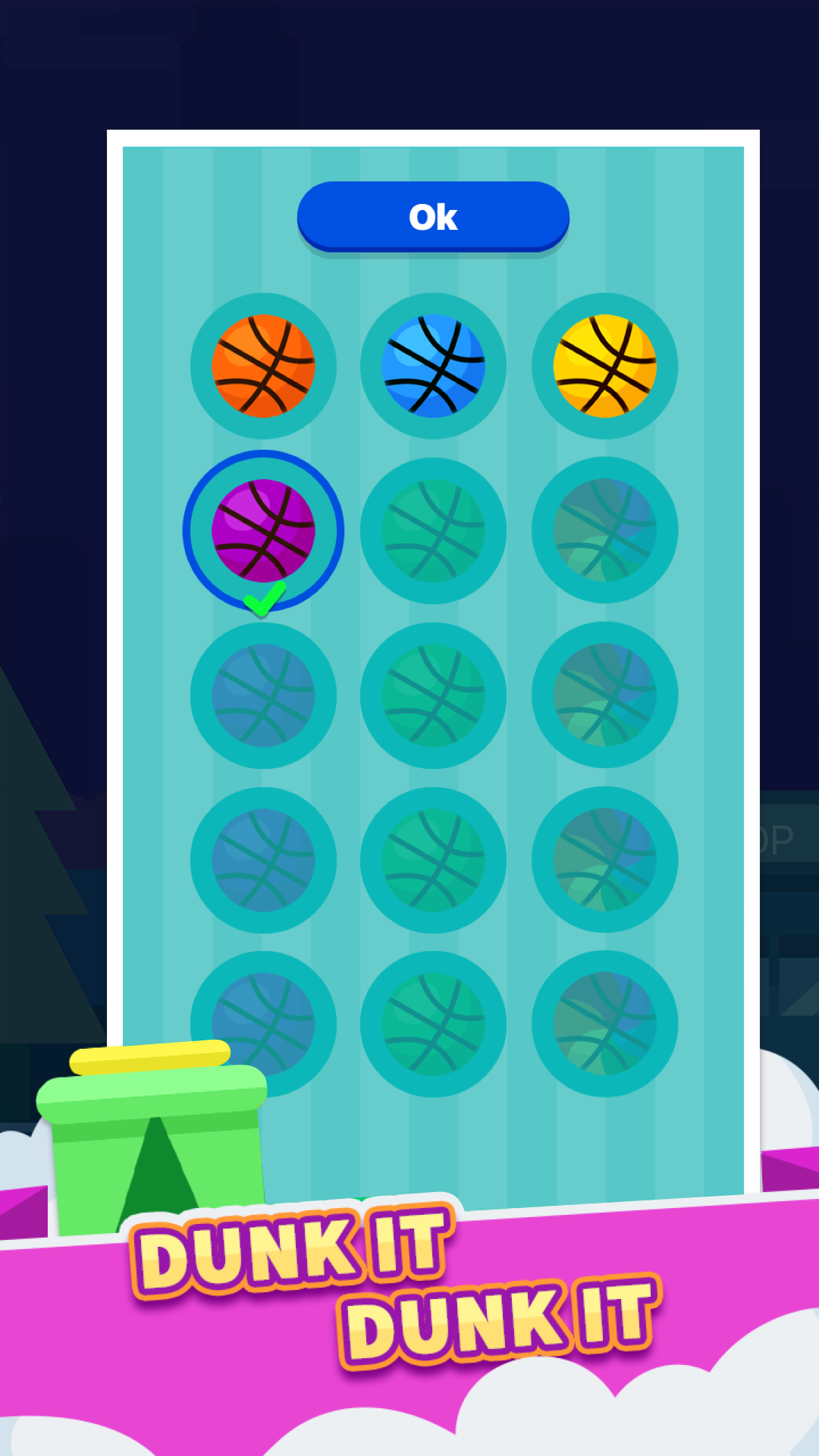Pick the yellow basketball skin

click(604, 366)
